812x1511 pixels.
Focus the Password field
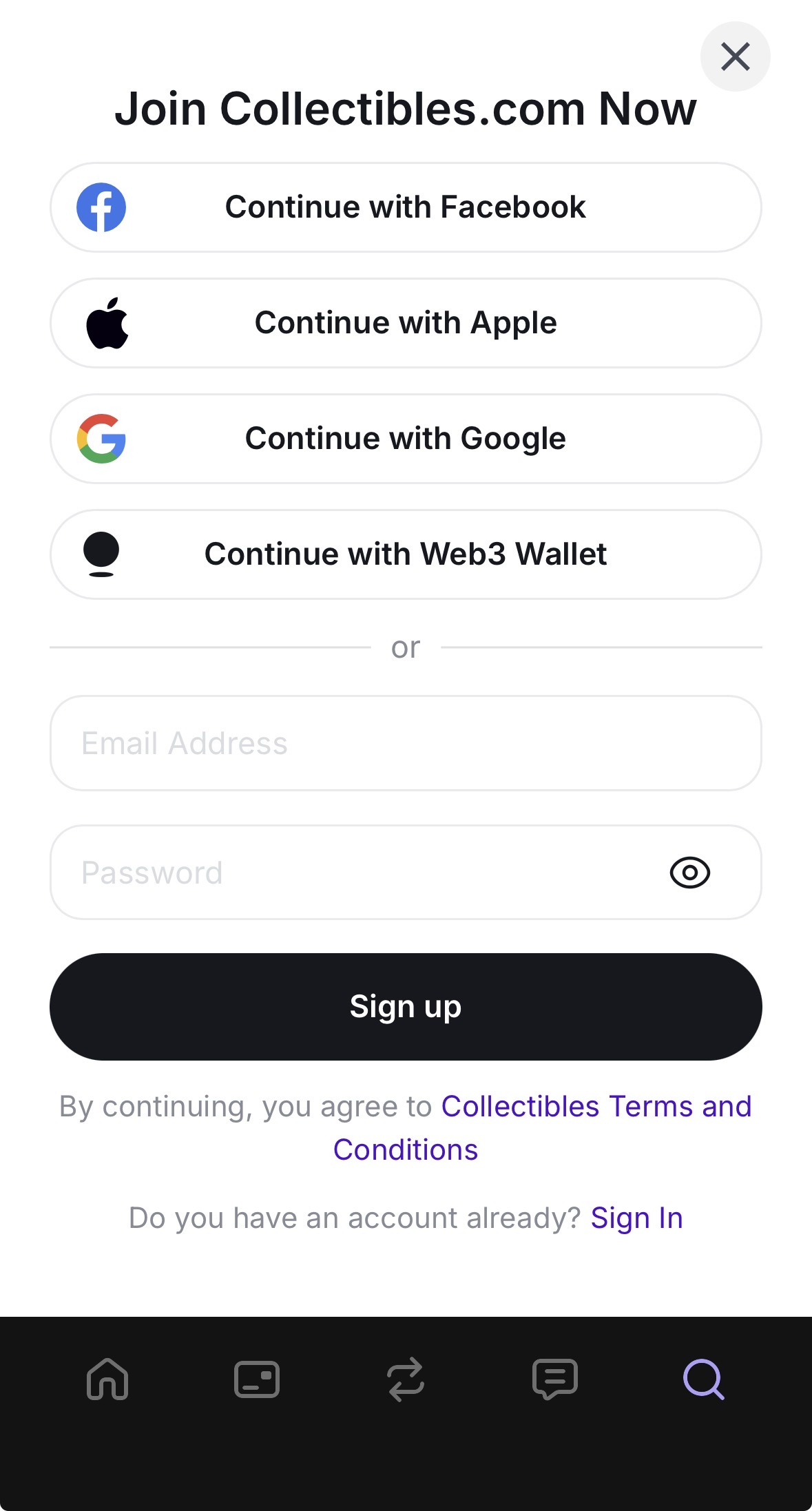[x=358, y=873]
